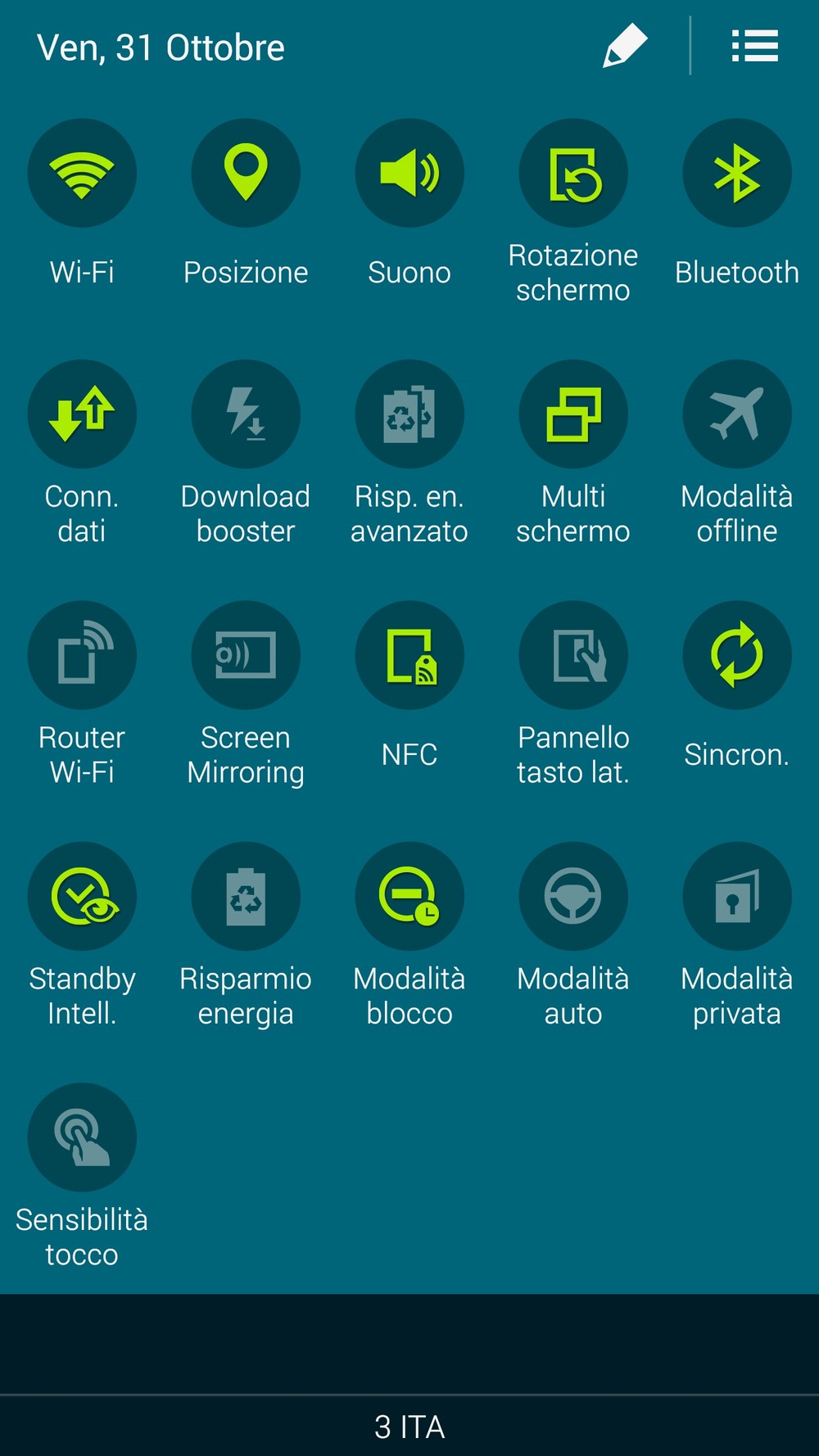Enable Modalità offline
Screen dimensions: 819x1456
click(x=737, y=414)
